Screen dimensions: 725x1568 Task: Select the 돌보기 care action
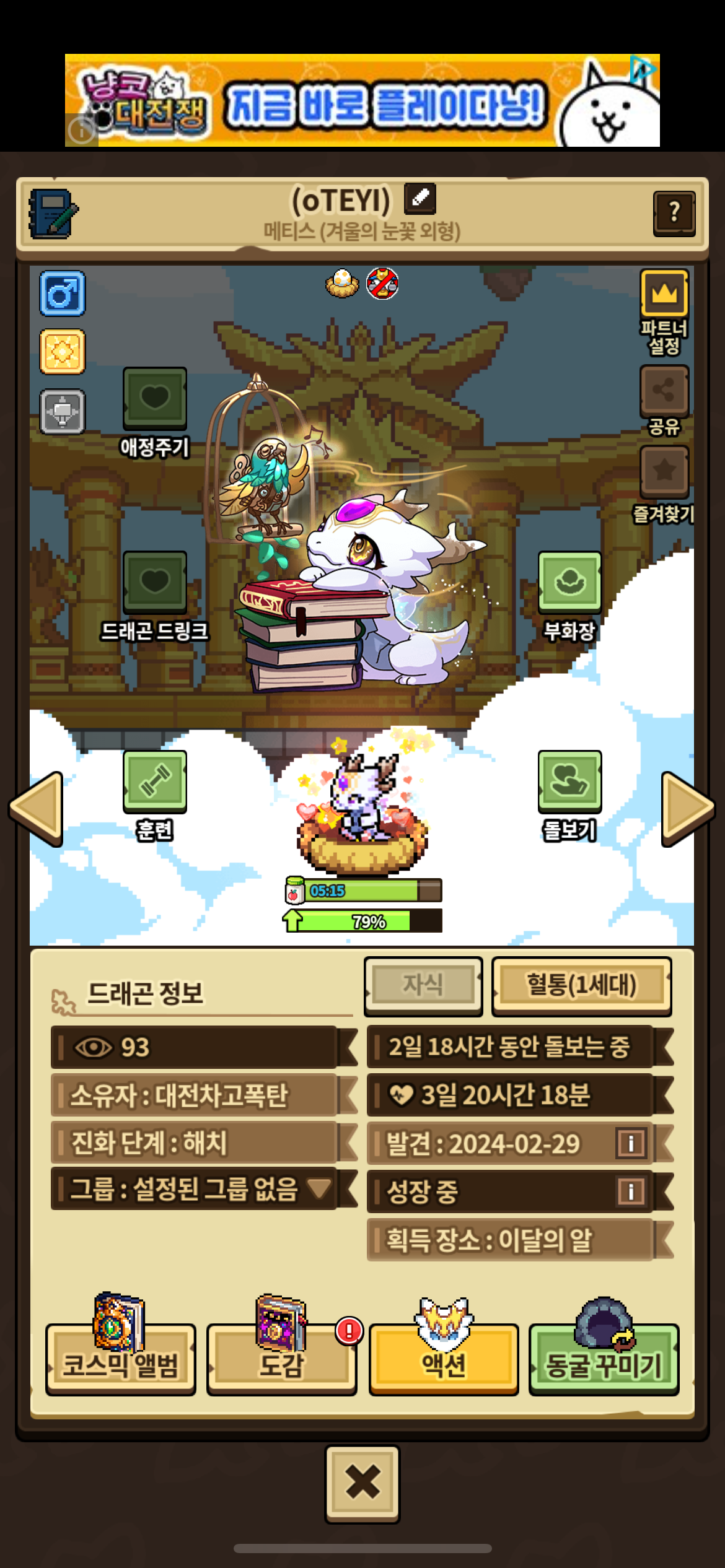[569, 782]
